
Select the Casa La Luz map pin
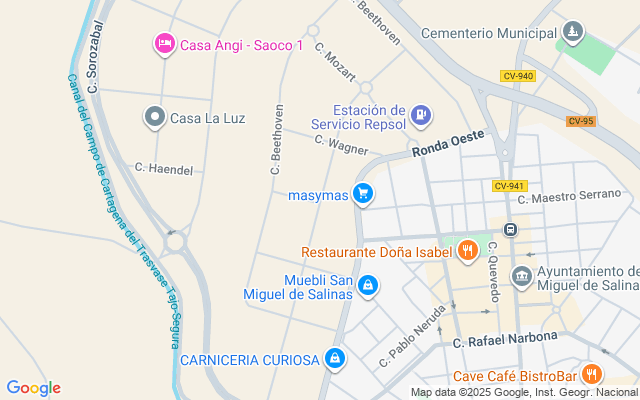click(154, 118)
